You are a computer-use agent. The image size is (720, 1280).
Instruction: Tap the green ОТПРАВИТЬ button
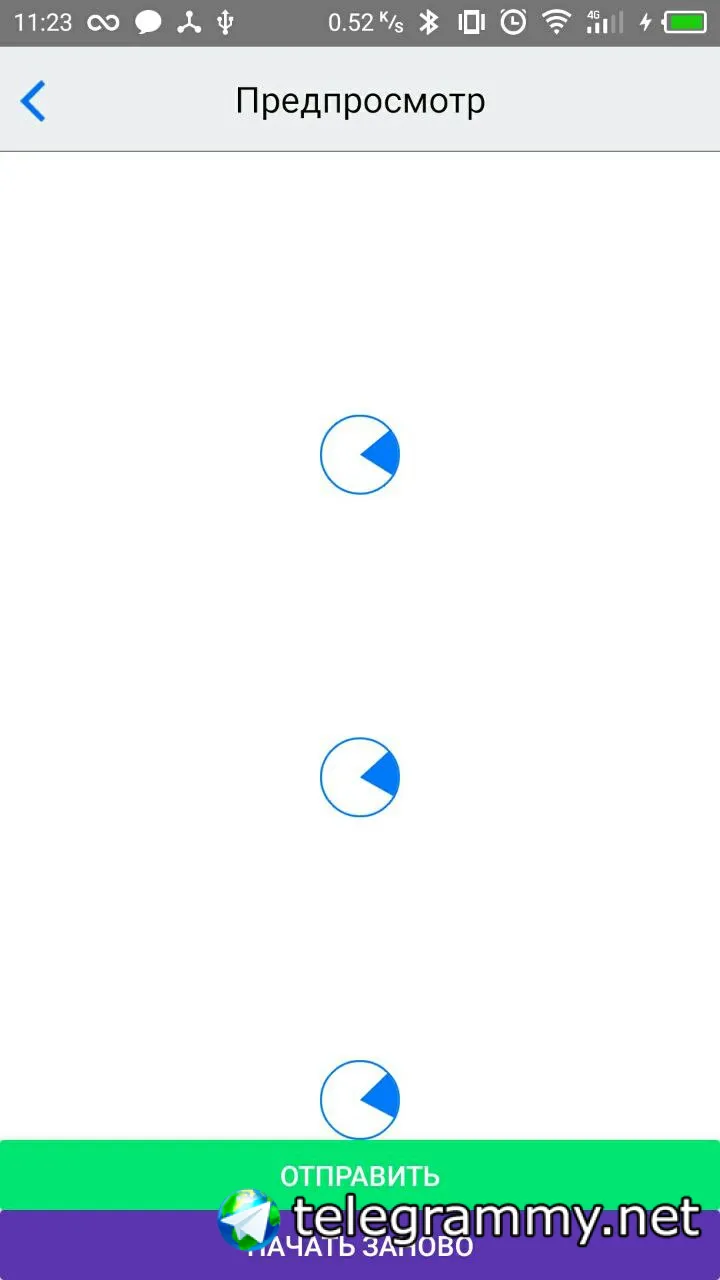click(x=360, y=1174)
